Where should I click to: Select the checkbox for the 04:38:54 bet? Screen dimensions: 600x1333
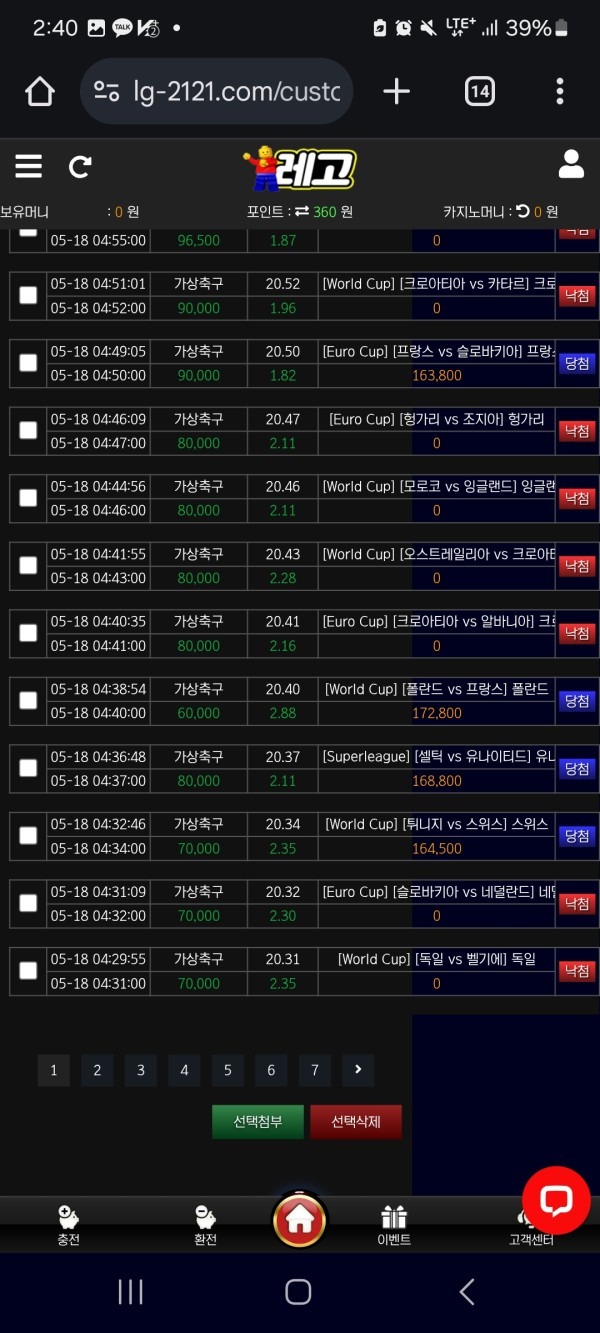pyautogui.click(x=28, y=700)
